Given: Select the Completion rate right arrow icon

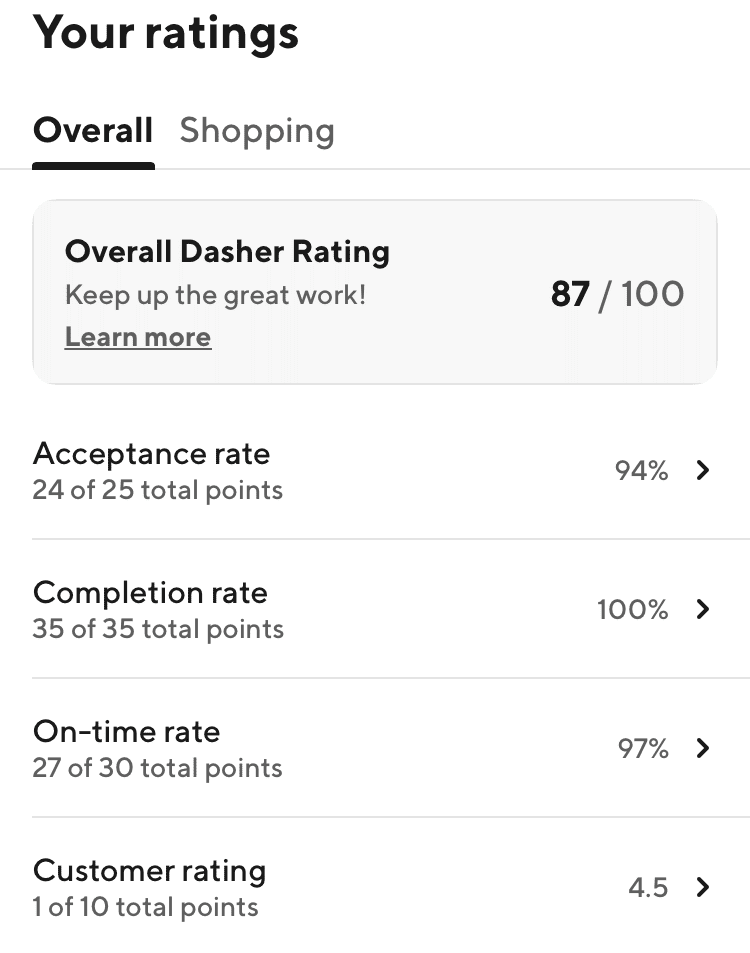Looking at the screenshot, I should pyautogui.click(x=703, y=609).
